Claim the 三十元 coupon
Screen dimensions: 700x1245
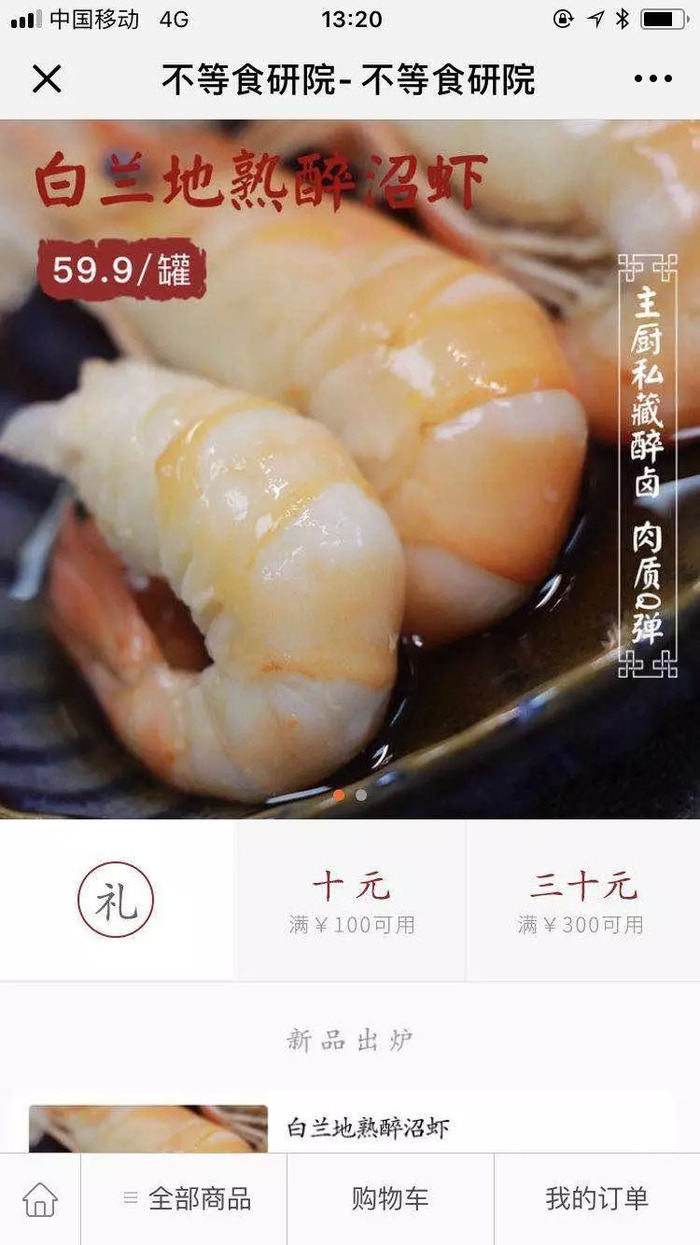582,901
